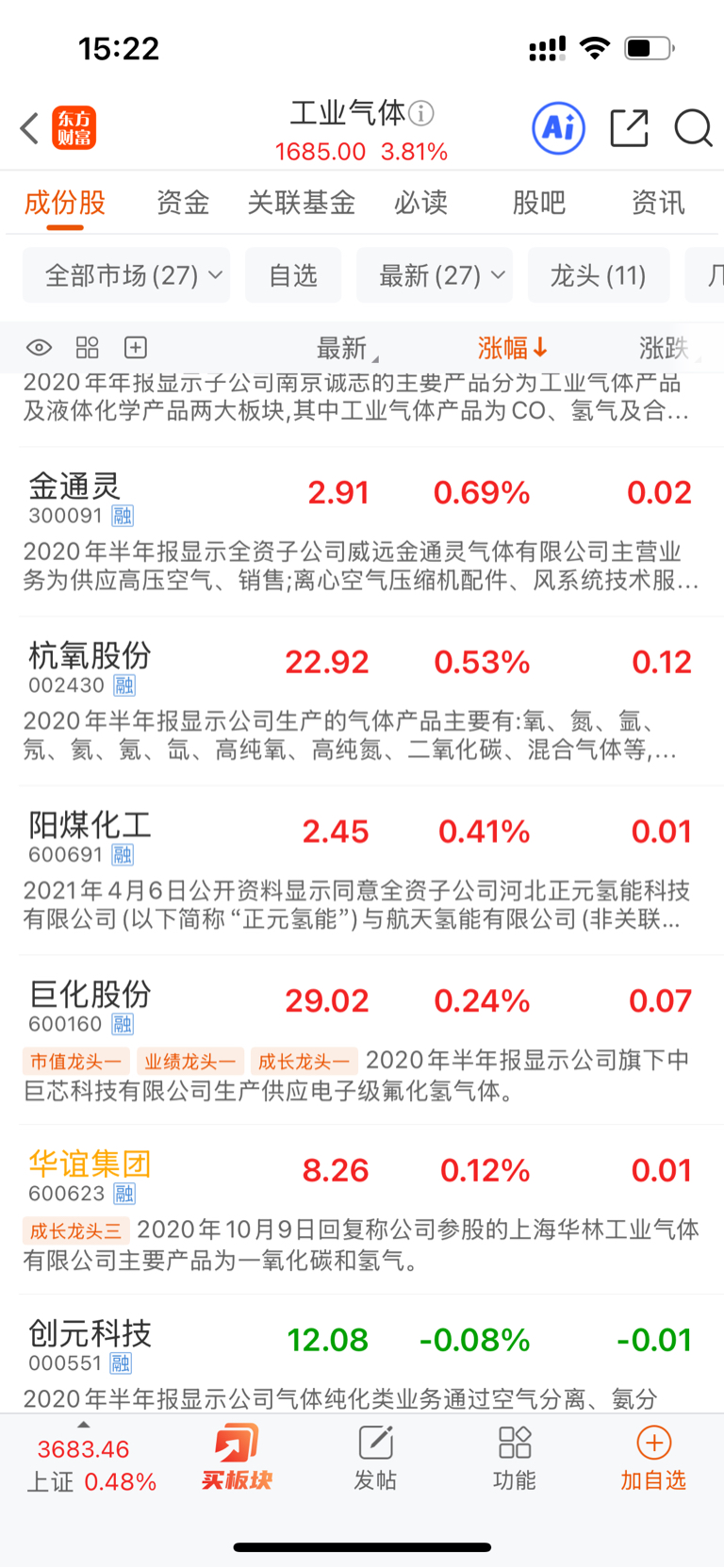Tap the 买板块 button
The image size is (724, 1568).
[236, 1457]
